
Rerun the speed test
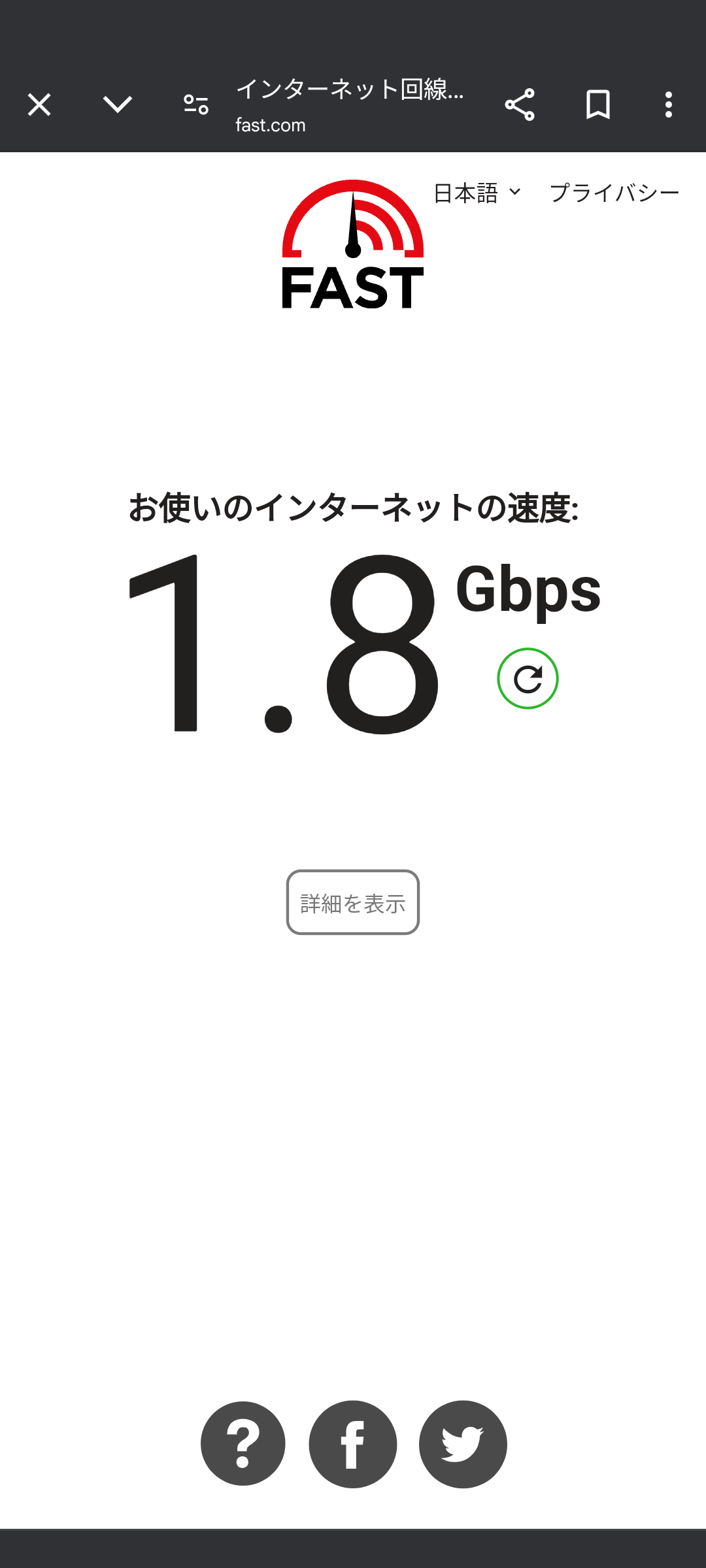point(528,679)
